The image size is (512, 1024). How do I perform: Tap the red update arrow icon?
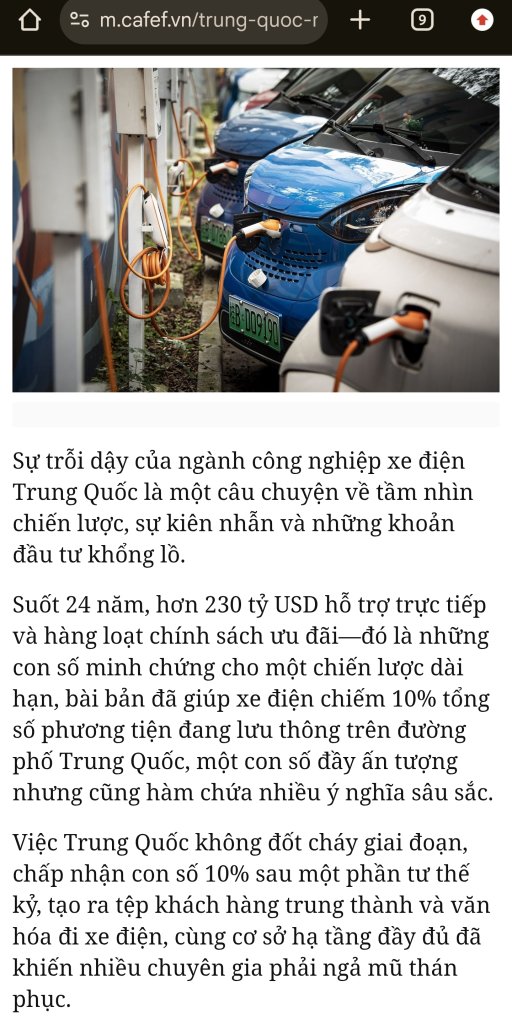click(x=482, y=21)
